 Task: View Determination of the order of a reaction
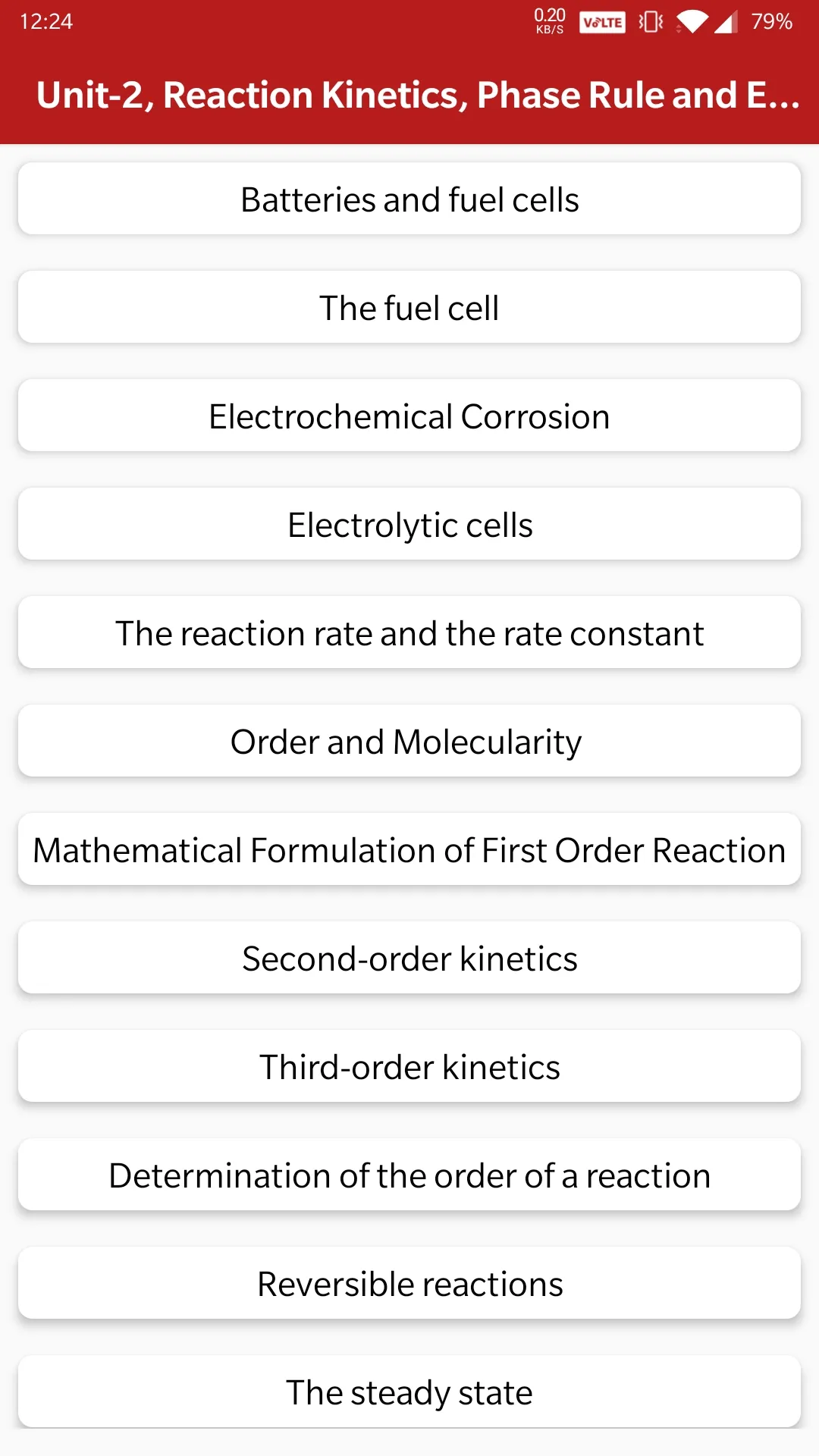[409, 1175]
